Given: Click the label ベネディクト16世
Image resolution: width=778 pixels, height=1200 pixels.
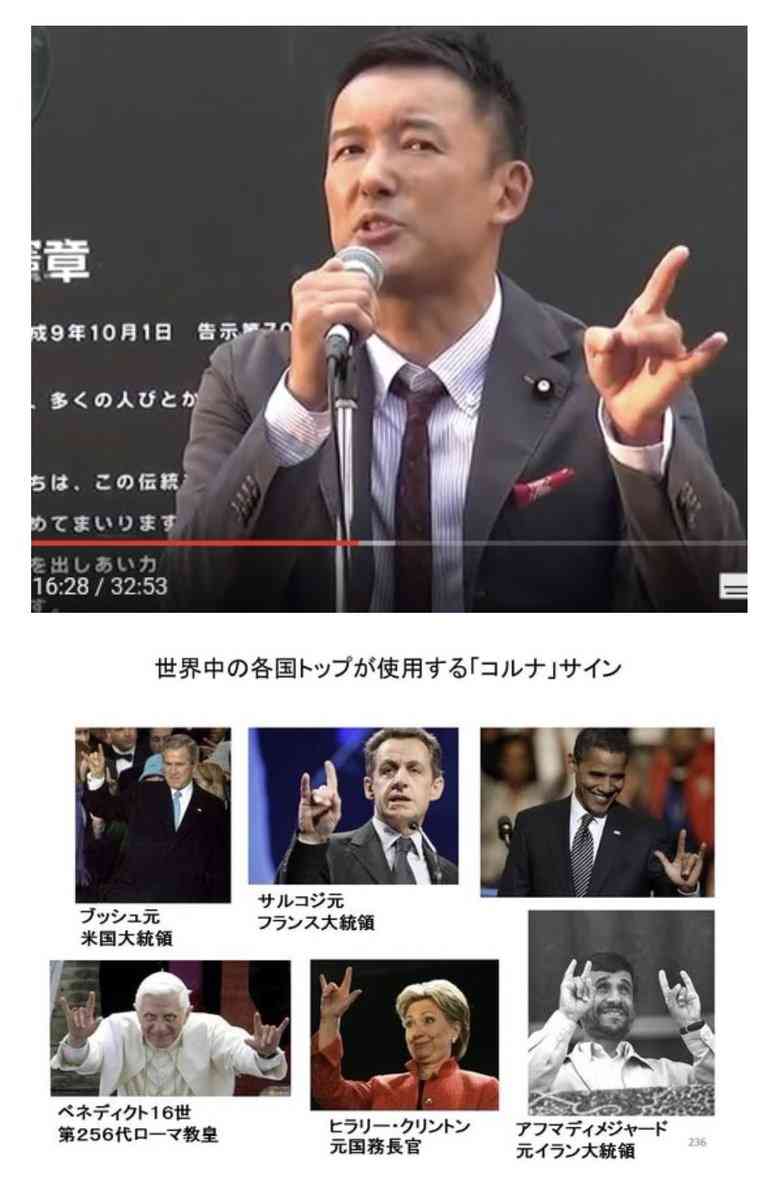Looking at the screenshot, I should 120,1112.
